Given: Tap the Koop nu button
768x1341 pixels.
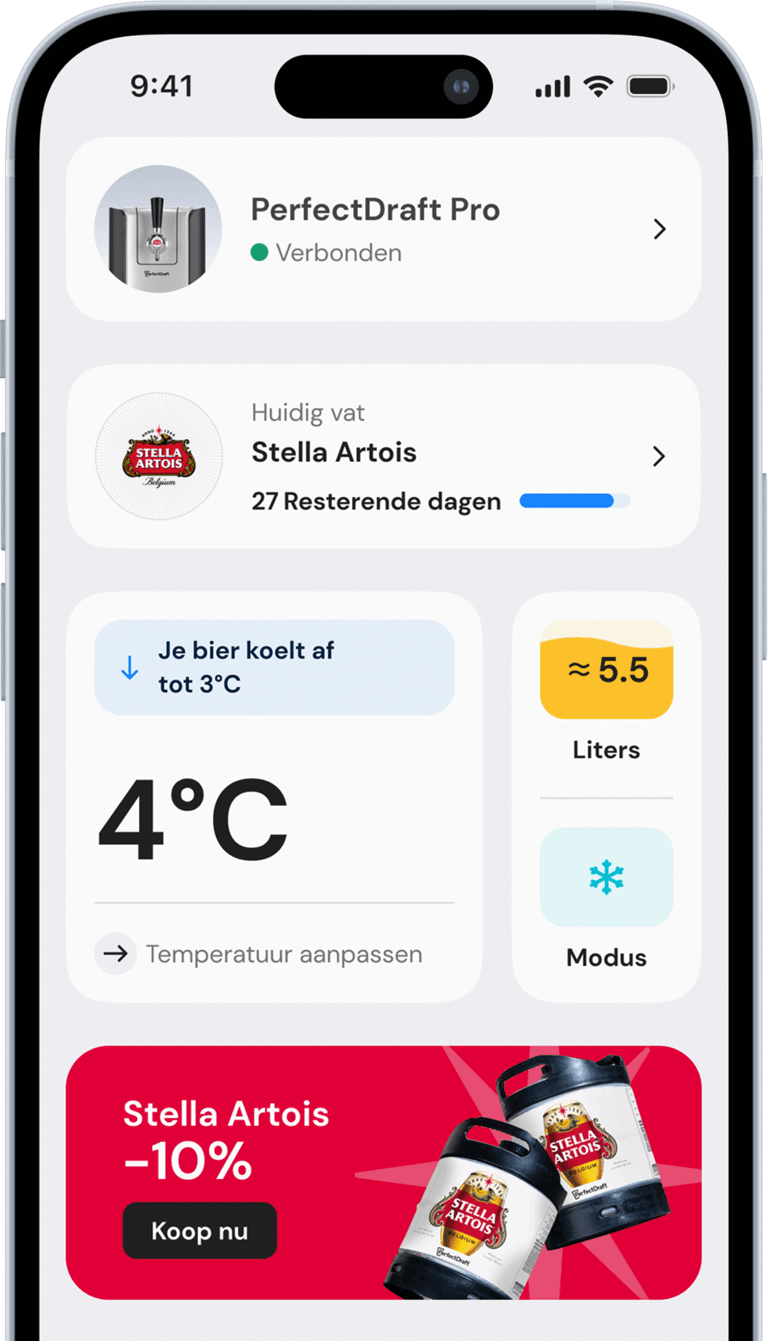Looking at the screenshot, I should tap(200, 1230).
